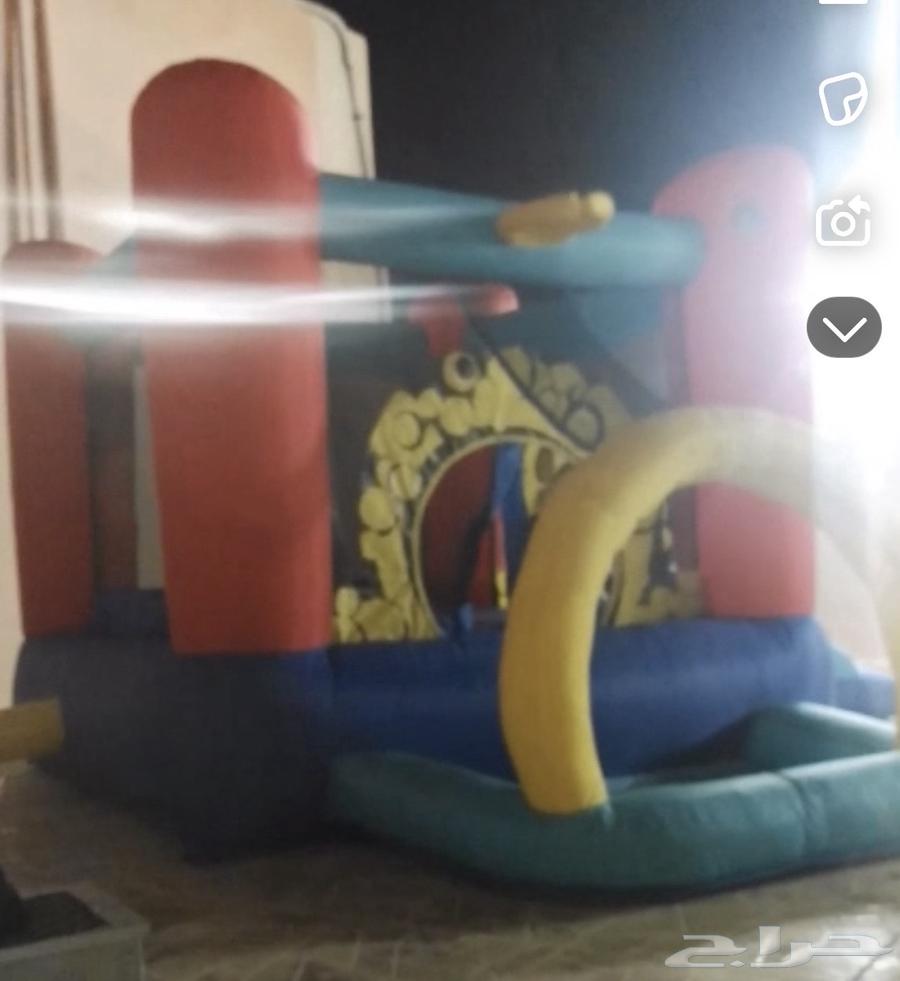Collapse the view with the down chevron
900x981 pixels.
[845, 327]
